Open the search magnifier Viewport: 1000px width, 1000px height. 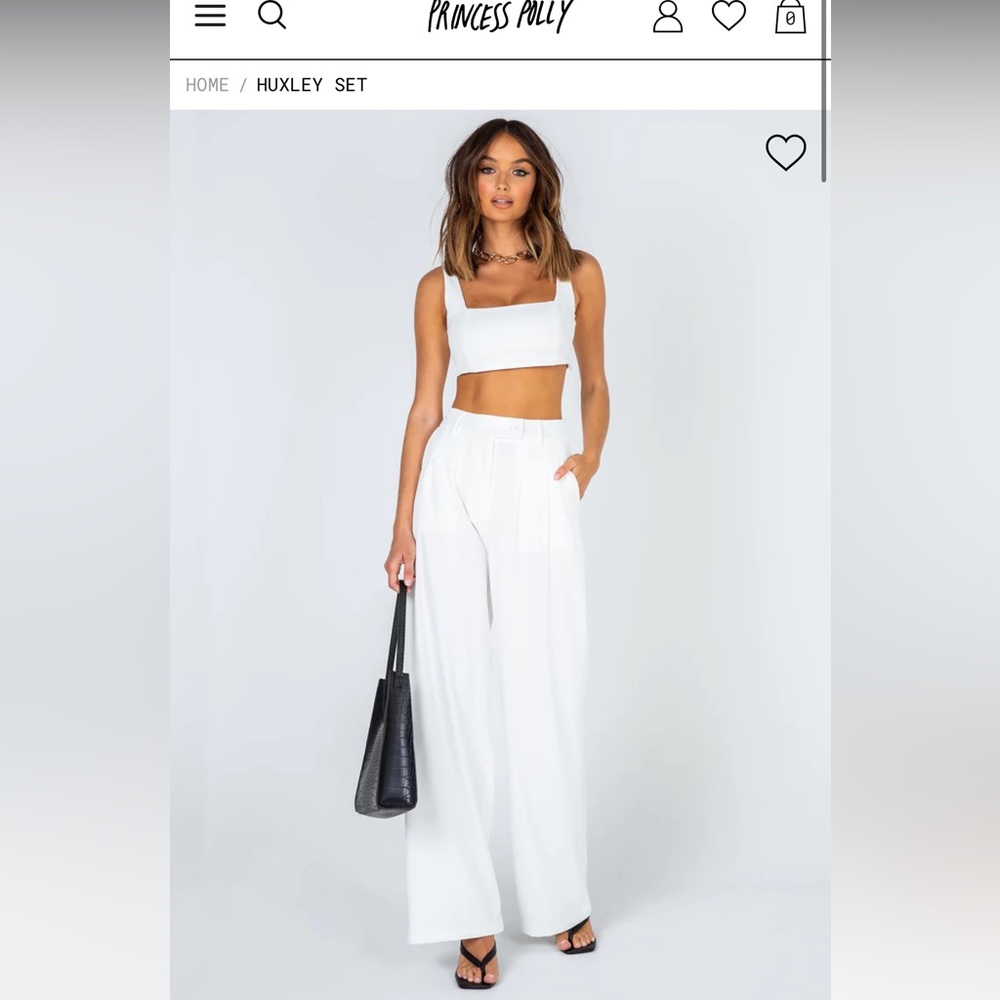[x=271, y=15]
